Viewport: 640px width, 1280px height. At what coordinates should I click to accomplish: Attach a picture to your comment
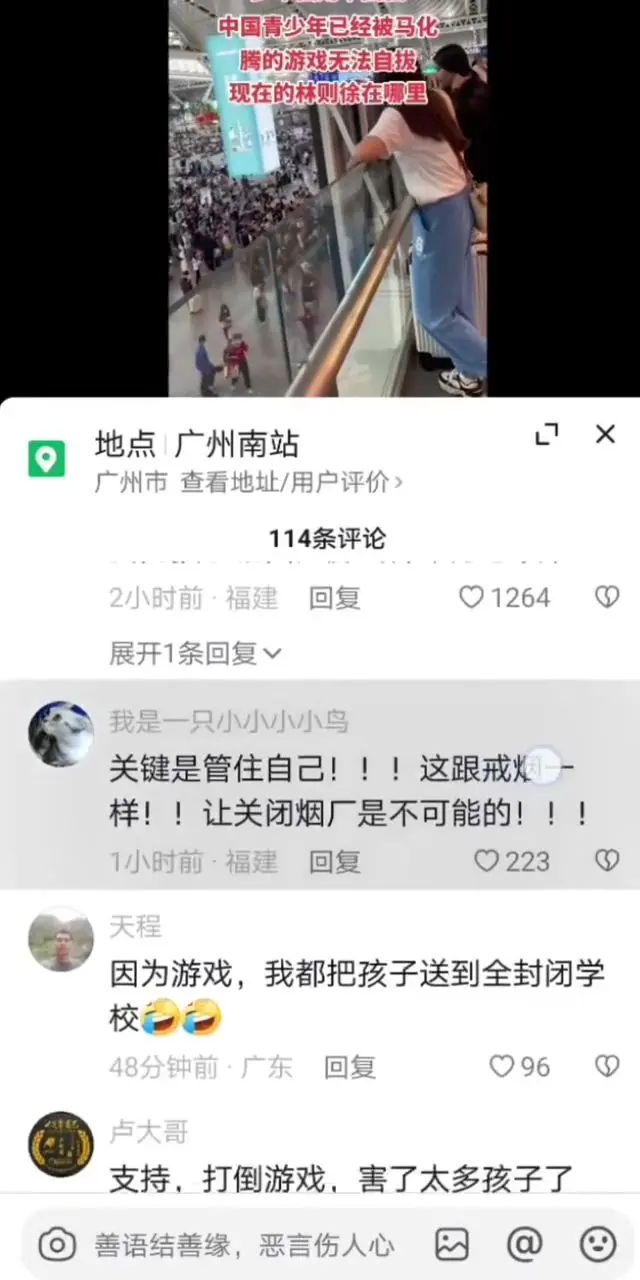[x=452, y=1245]
